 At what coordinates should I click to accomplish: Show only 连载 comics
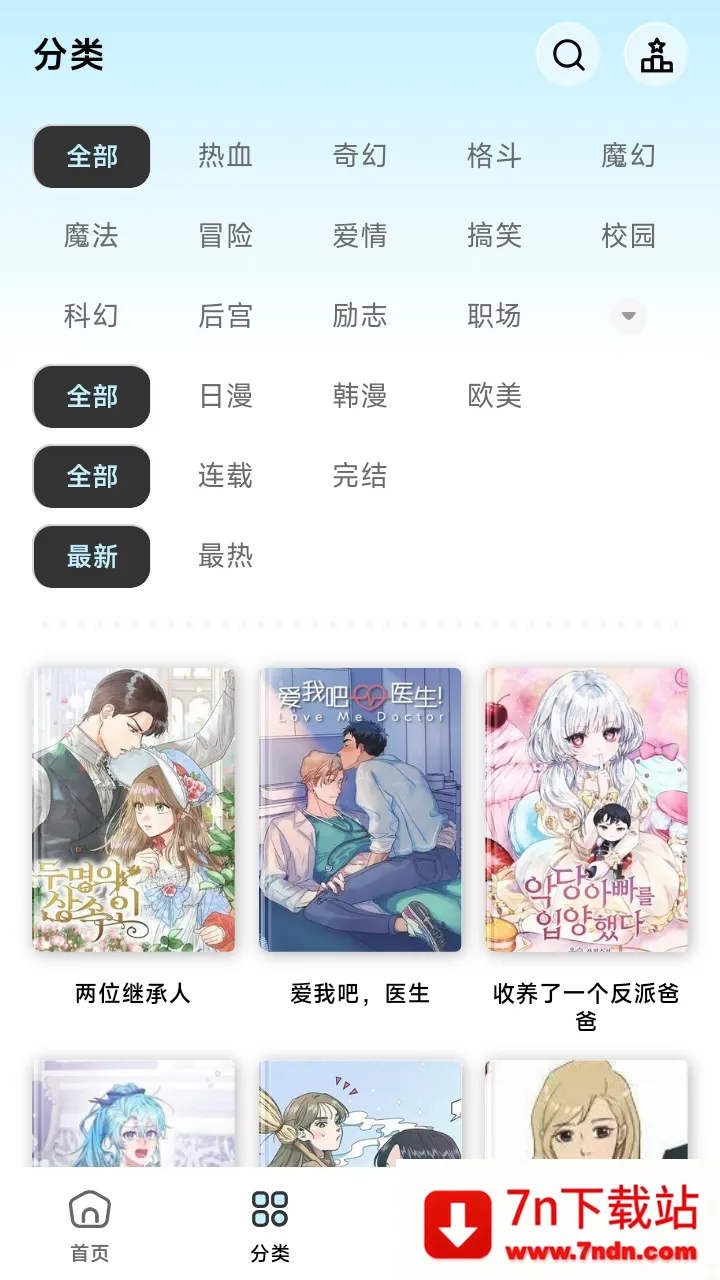[225, 476]
